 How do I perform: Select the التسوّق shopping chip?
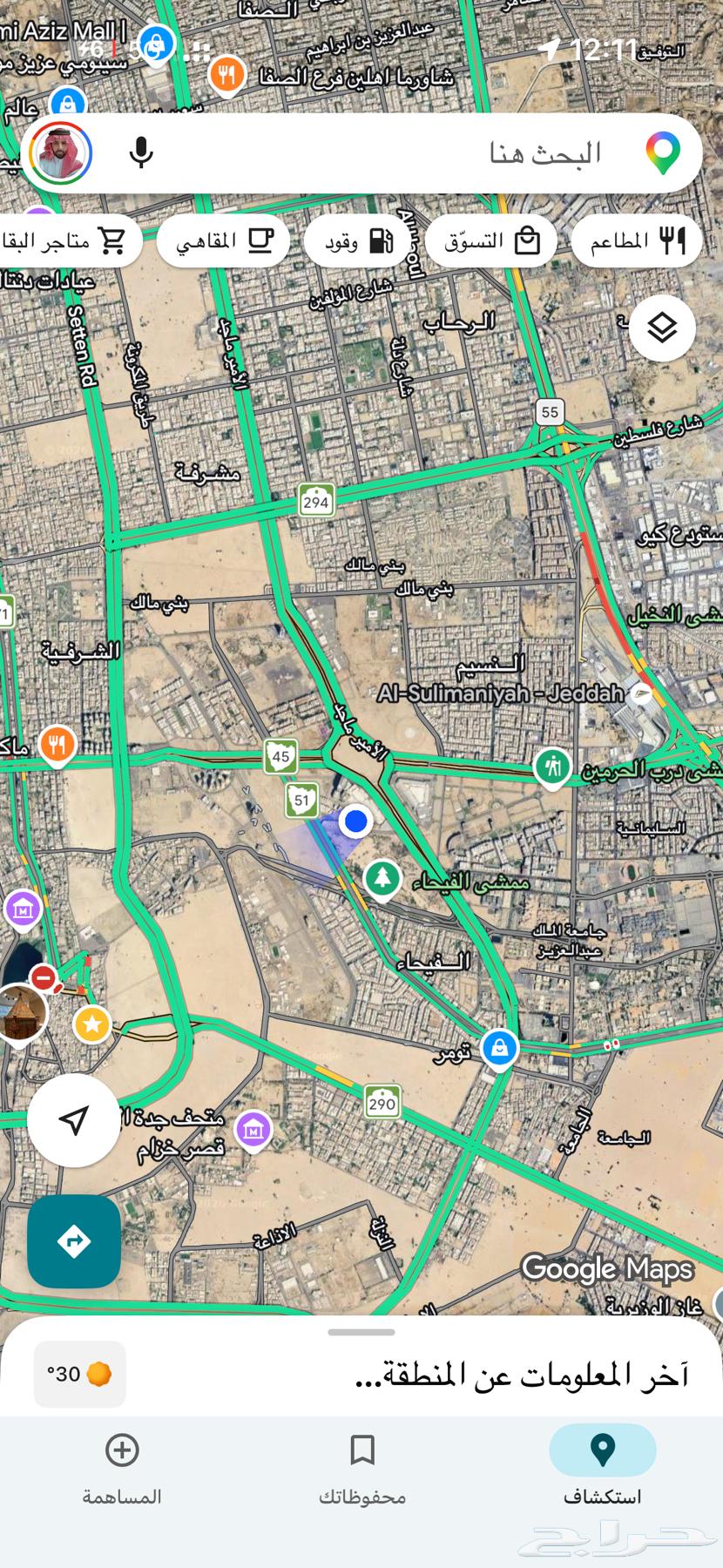click(491, 240)
